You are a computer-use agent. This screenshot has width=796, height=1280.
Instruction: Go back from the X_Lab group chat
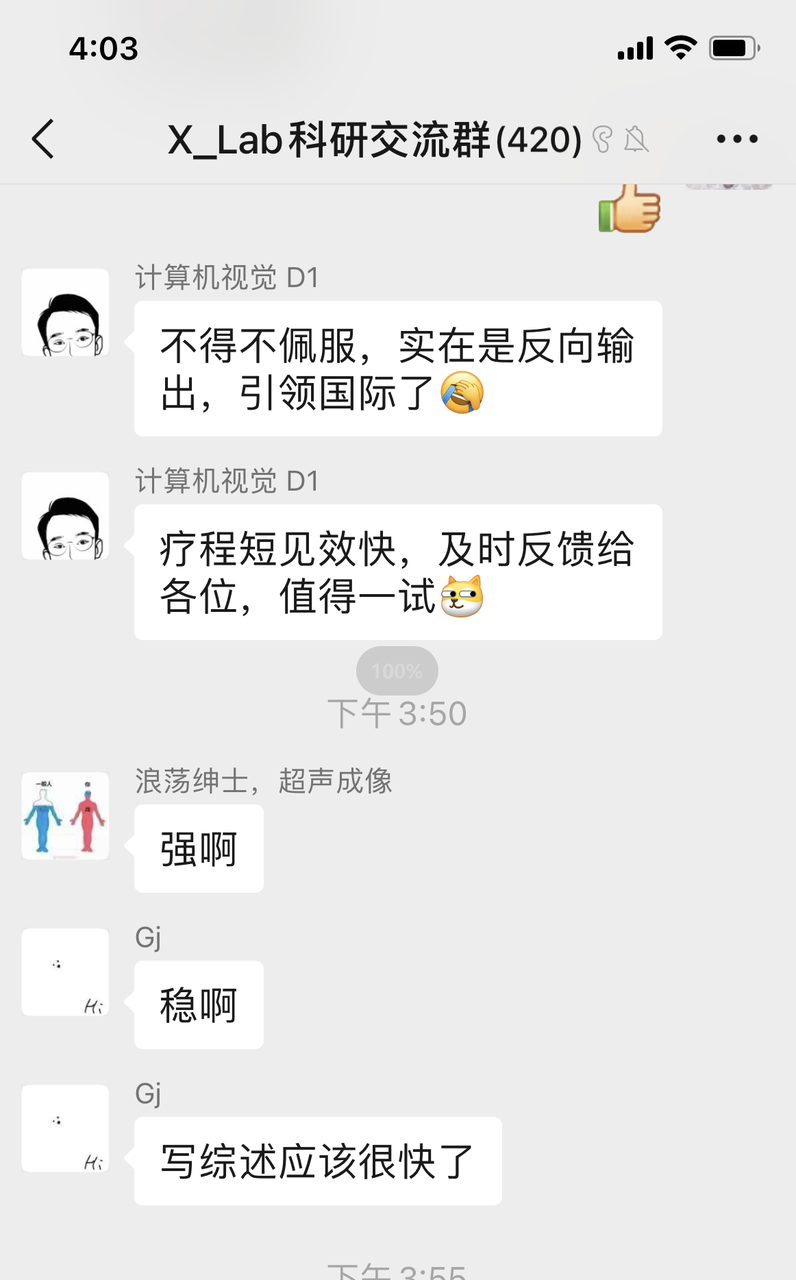point(43,140)
